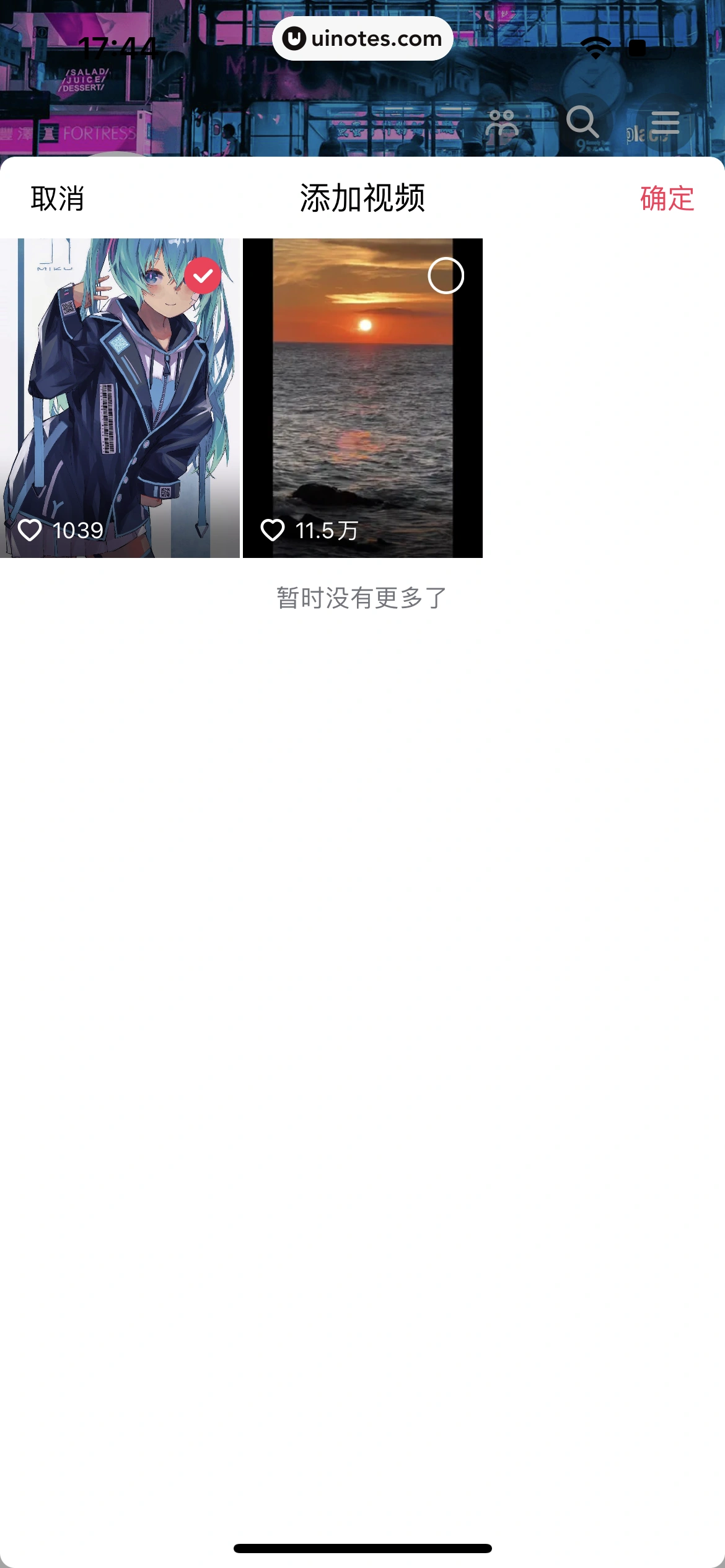
Task: Tap the heart icon on anime video
Action: (32, 529)
